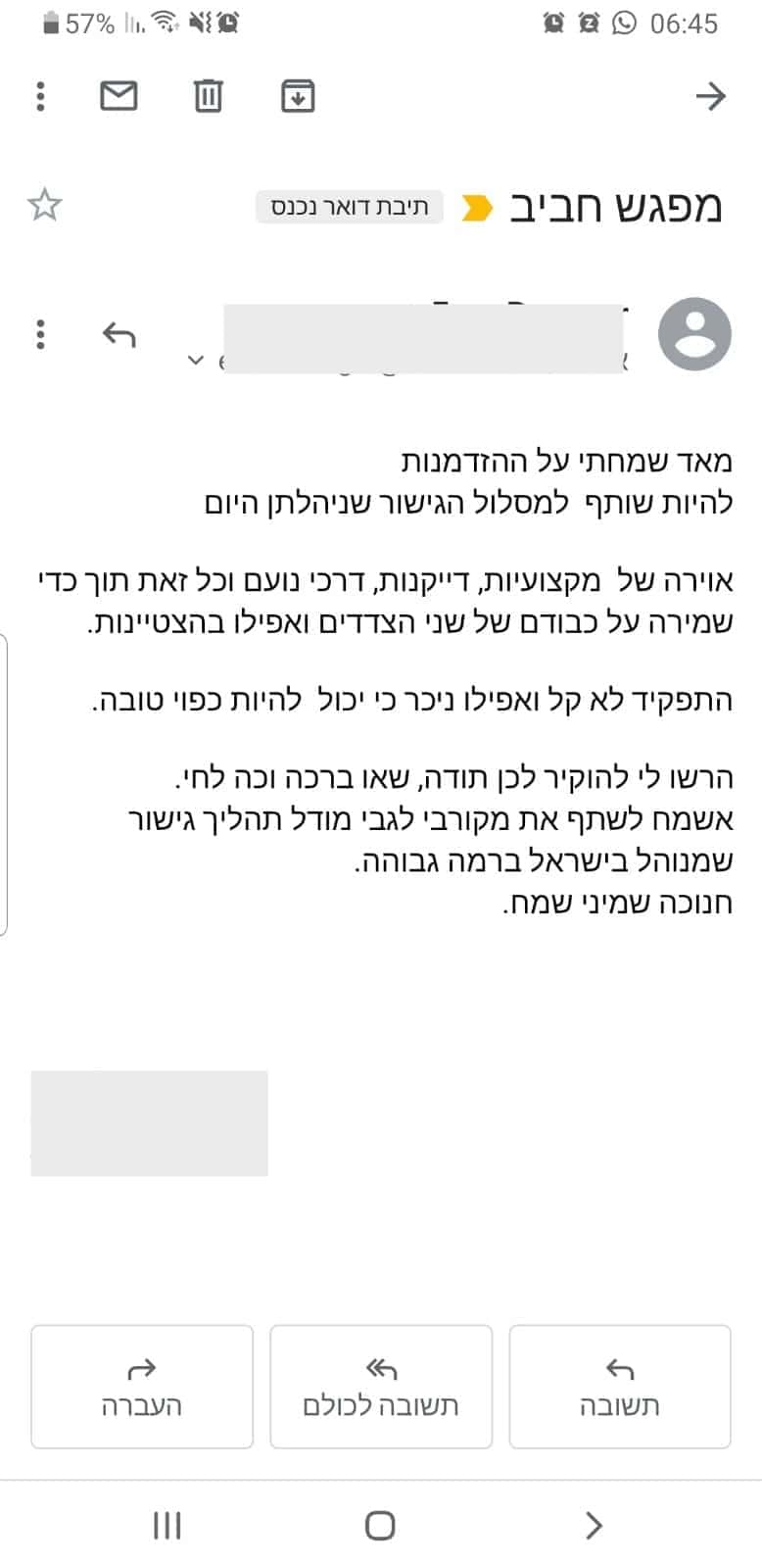This screenshot has width=762, height=1568.
Task: Archive this email
Action: click(x=298, y=96)
